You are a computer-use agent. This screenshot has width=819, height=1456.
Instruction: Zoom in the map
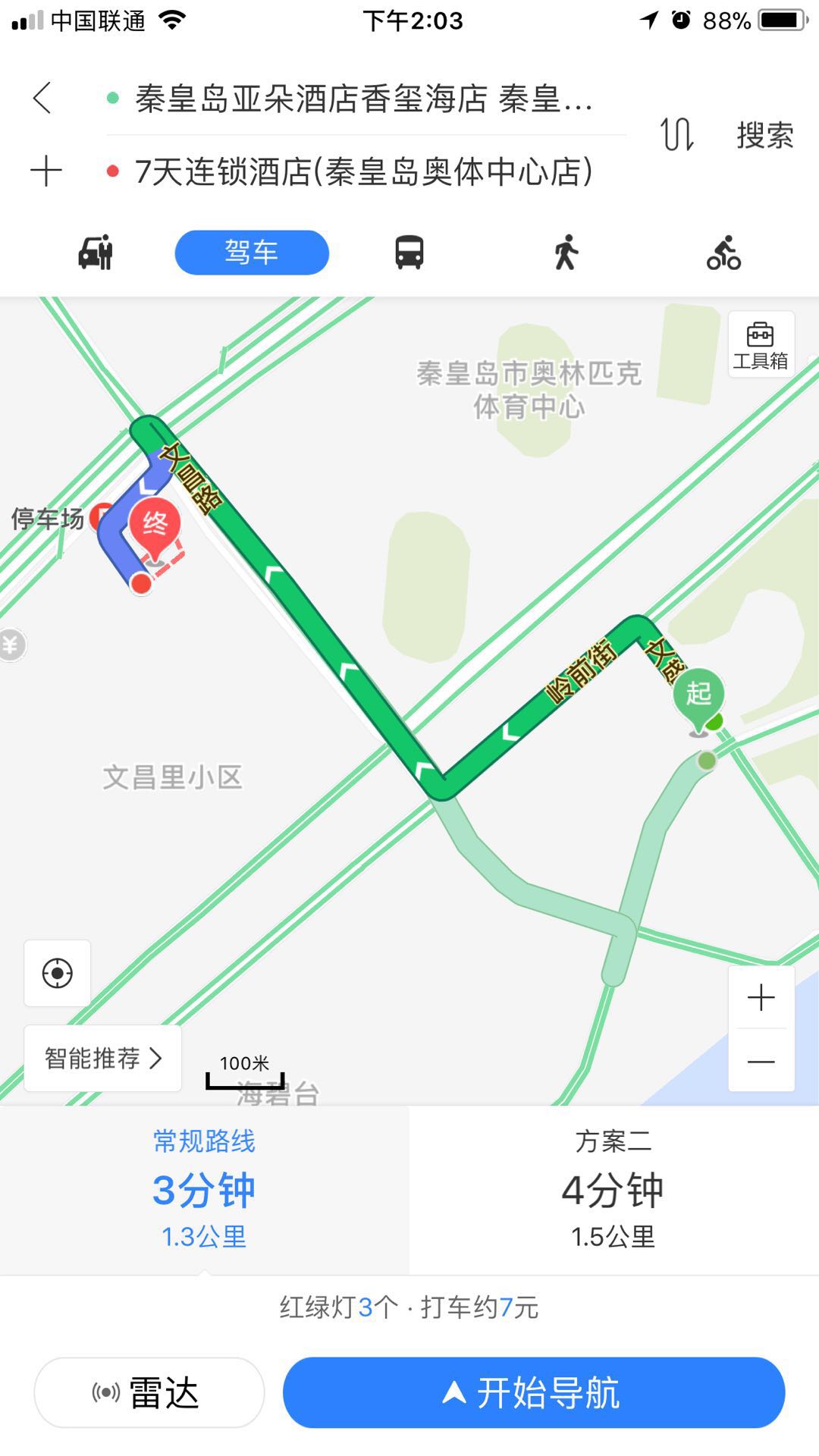[x=761, y=997]
